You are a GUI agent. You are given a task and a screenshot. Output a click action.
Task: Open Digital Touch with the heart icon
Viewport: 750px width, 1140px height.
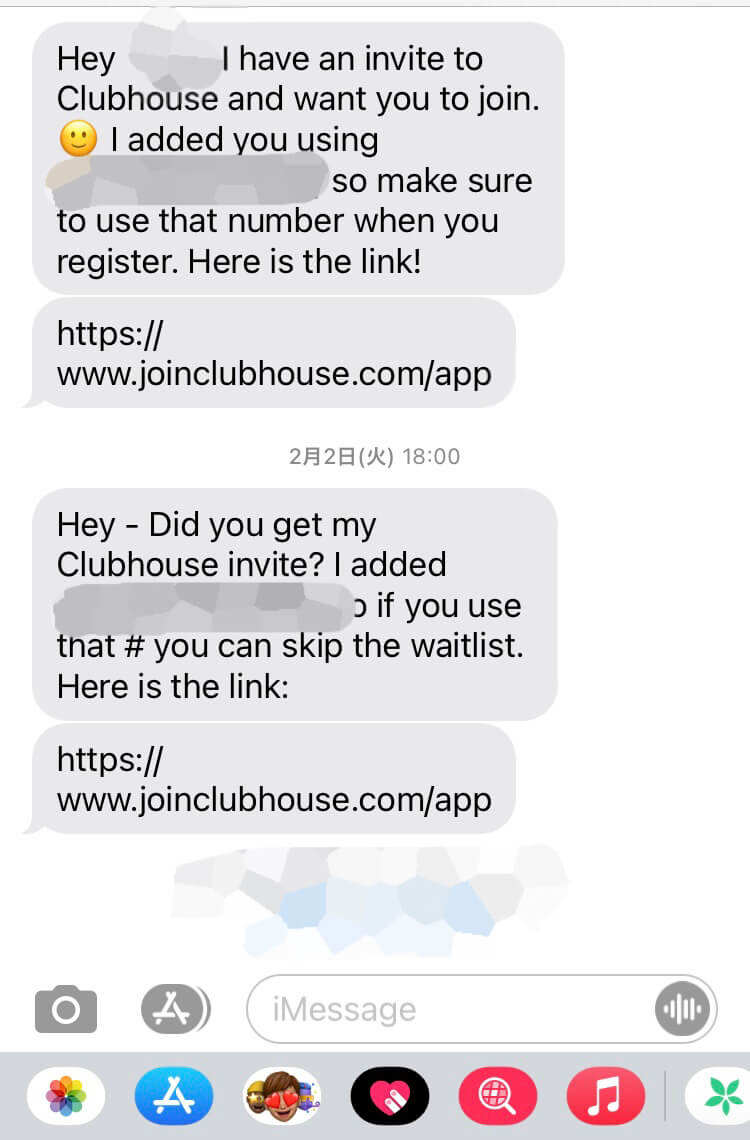tap(390, 1097)
